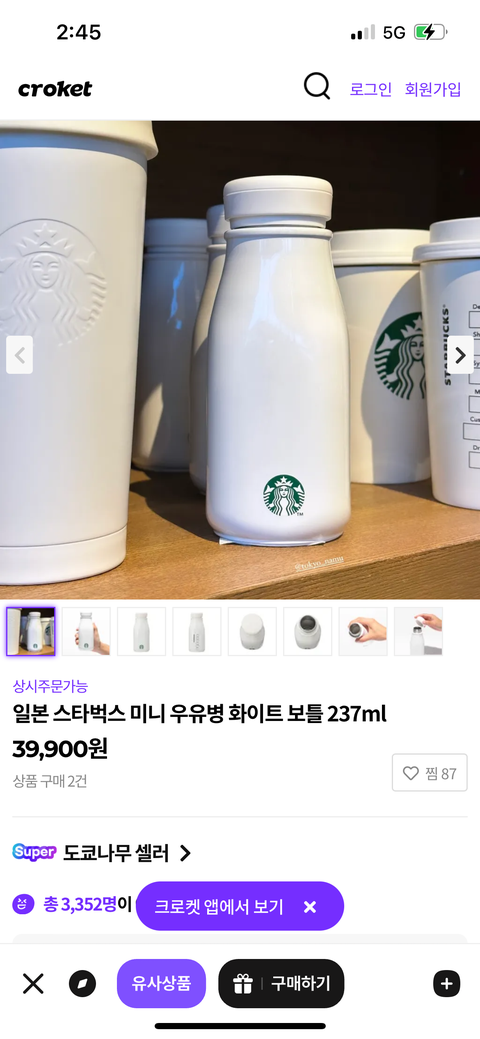Select the second thumbnail with hand holding bottle
Image resolution: width=480 pixels, height=1039 pixels.
[86, 631]
